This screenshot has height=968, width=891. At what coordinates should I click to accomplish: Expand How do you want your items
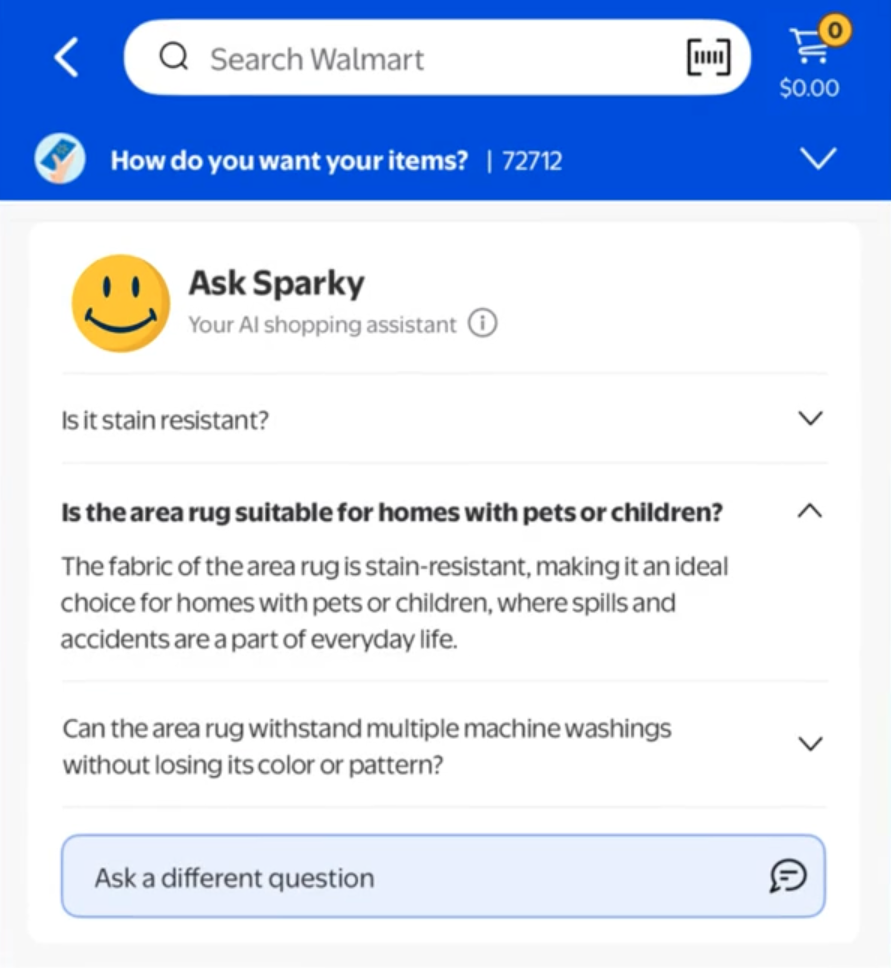coord(819,159)
